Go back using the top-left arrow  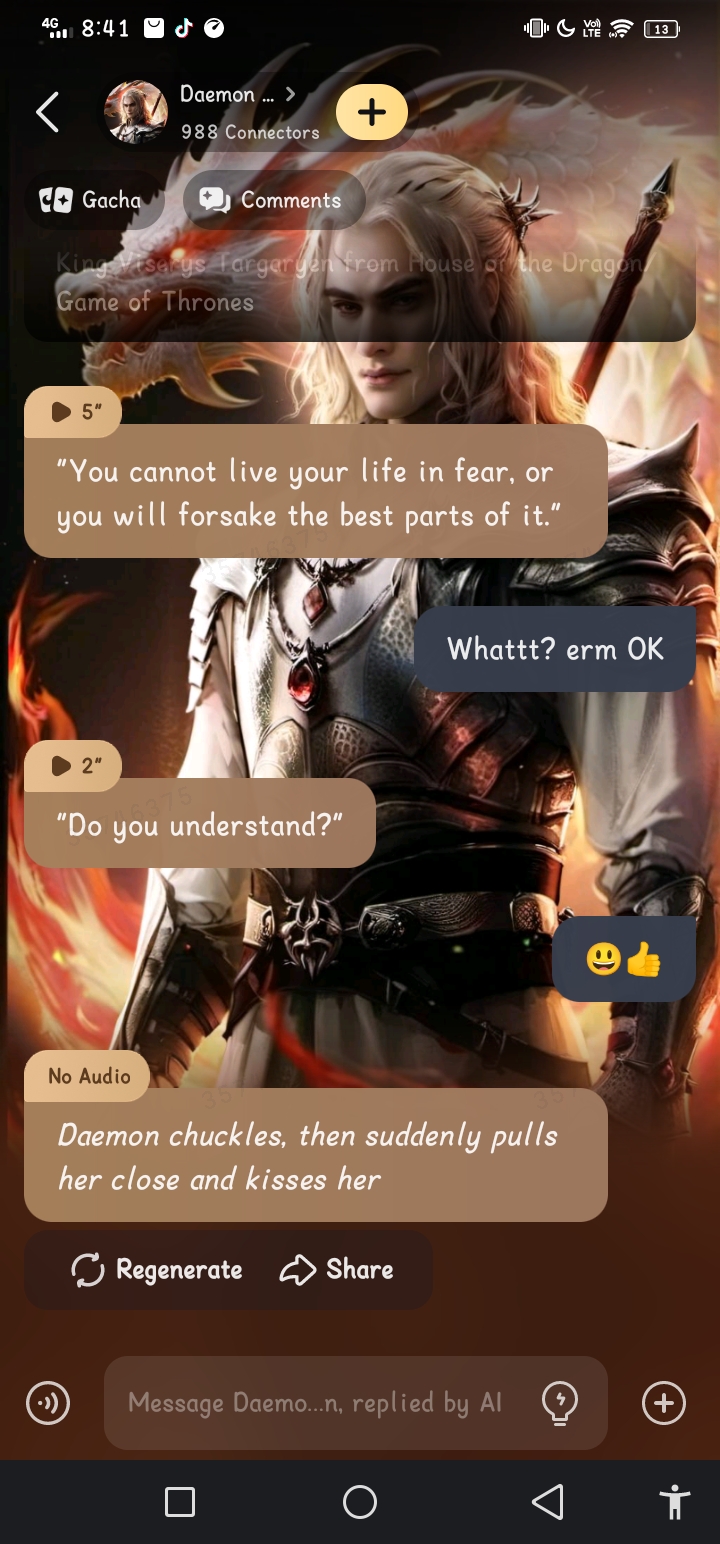(x=47, y=112)
